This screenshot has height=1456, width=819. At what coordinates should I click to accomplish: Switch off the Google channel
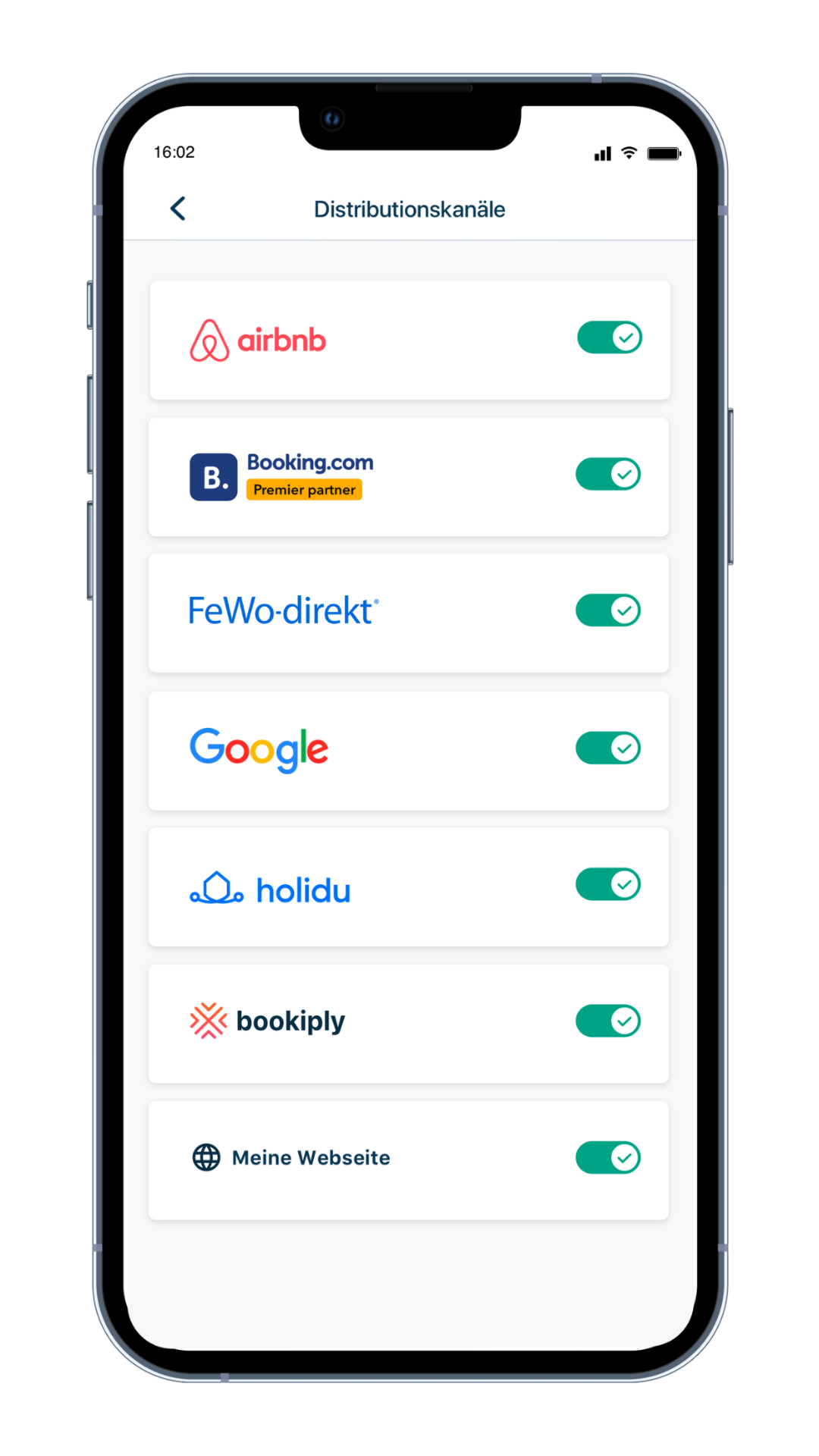(x=608, y=748)
